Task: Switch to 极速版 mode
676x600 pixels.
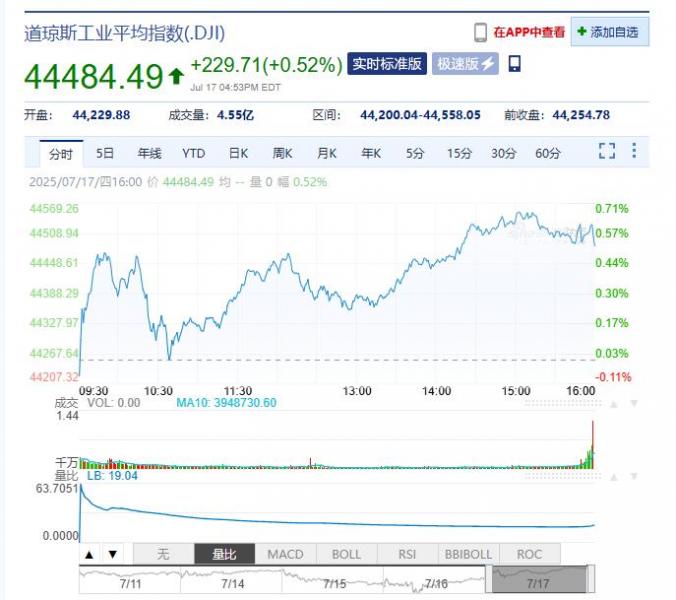Action: pyautogui.click(x=465, y=64)
